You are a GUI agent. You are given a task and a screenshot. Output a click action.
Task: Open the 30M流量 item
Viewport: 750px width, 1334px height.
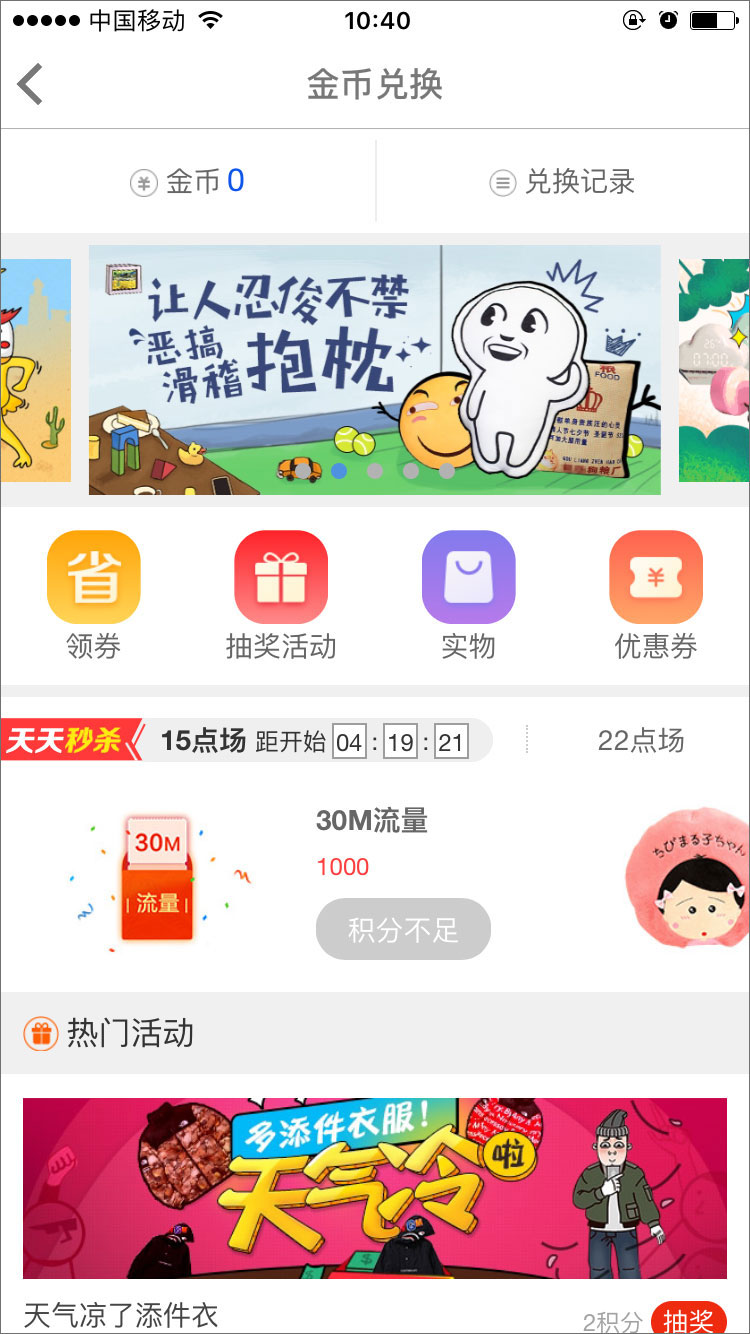[372, 822]
